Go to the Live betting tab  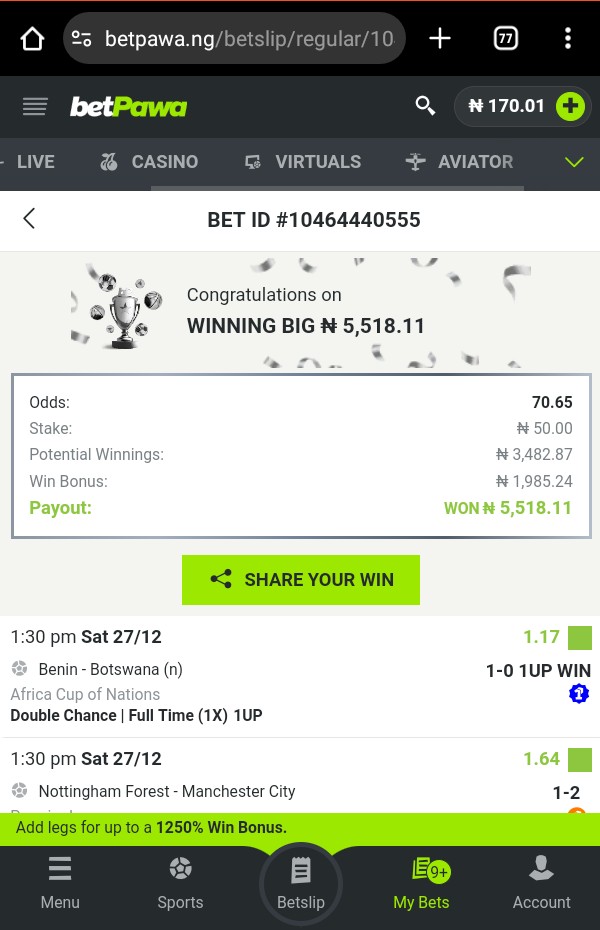click(30, 162)
